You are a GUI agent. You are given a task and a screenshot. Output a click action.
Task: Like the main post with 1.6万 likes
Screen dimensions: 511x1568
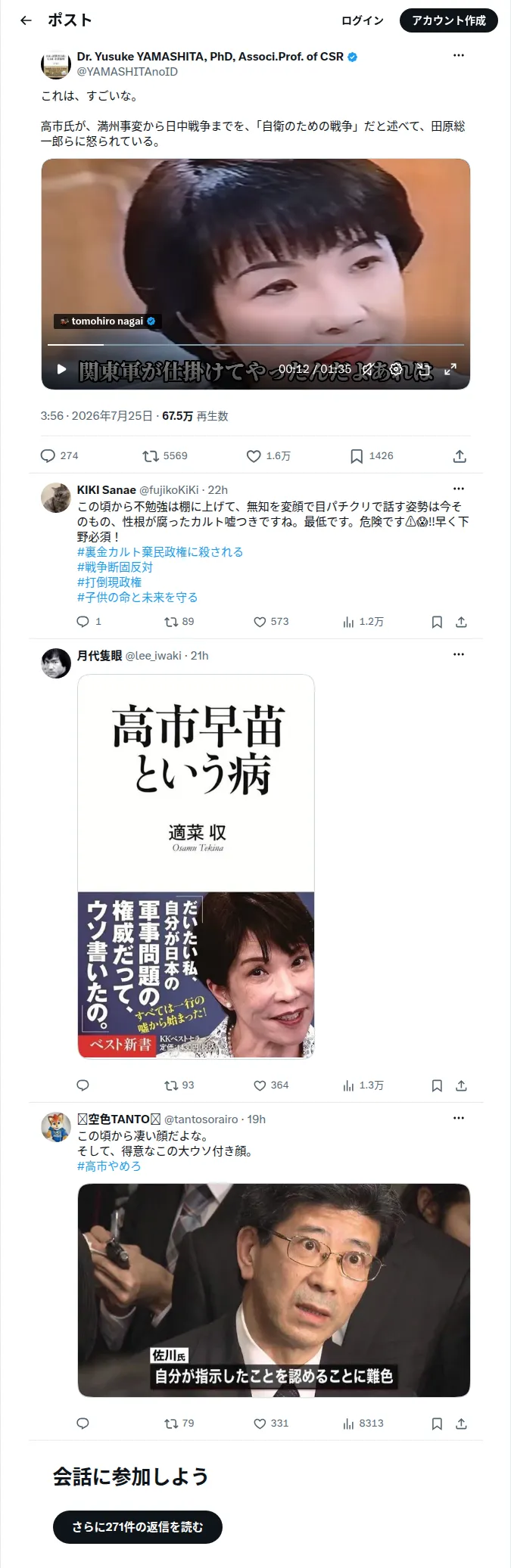[268, 455]
